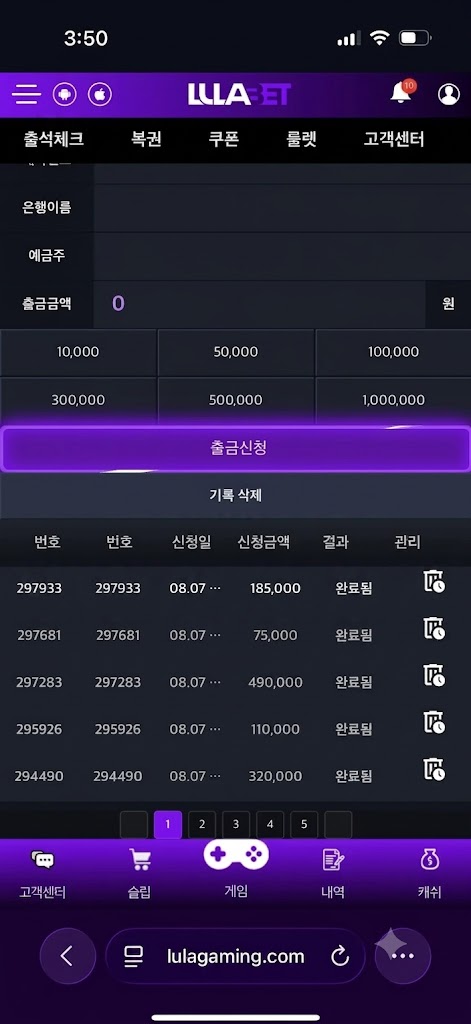Viewport: 471px width, 1024px height.
Task: Open the 게임 bottom tab
Action: 236,869
